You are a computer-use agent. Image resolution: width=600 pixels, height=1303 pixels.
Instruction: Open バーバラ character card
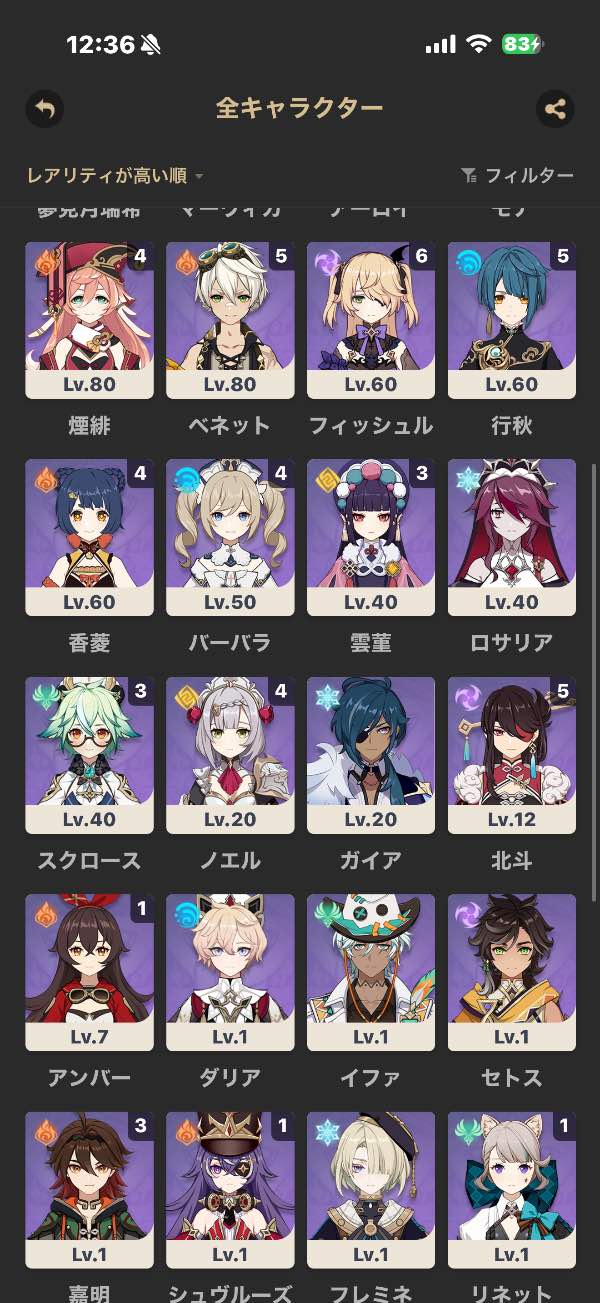(x=230, y=537)
